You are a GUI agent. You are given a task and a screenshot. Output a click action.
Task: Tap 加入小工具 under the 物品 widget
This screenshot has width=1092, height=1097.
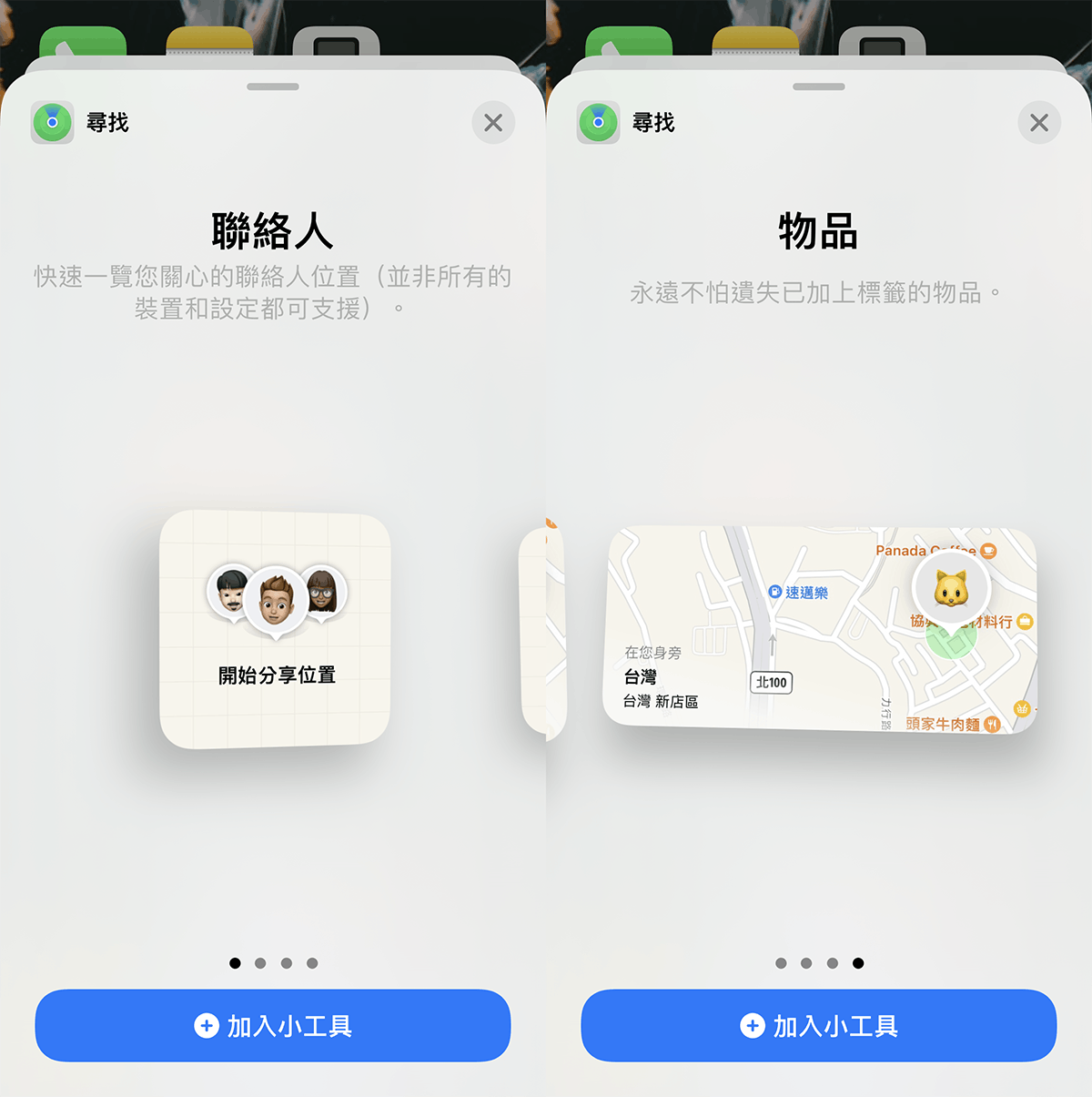[x=819, y=1026]
